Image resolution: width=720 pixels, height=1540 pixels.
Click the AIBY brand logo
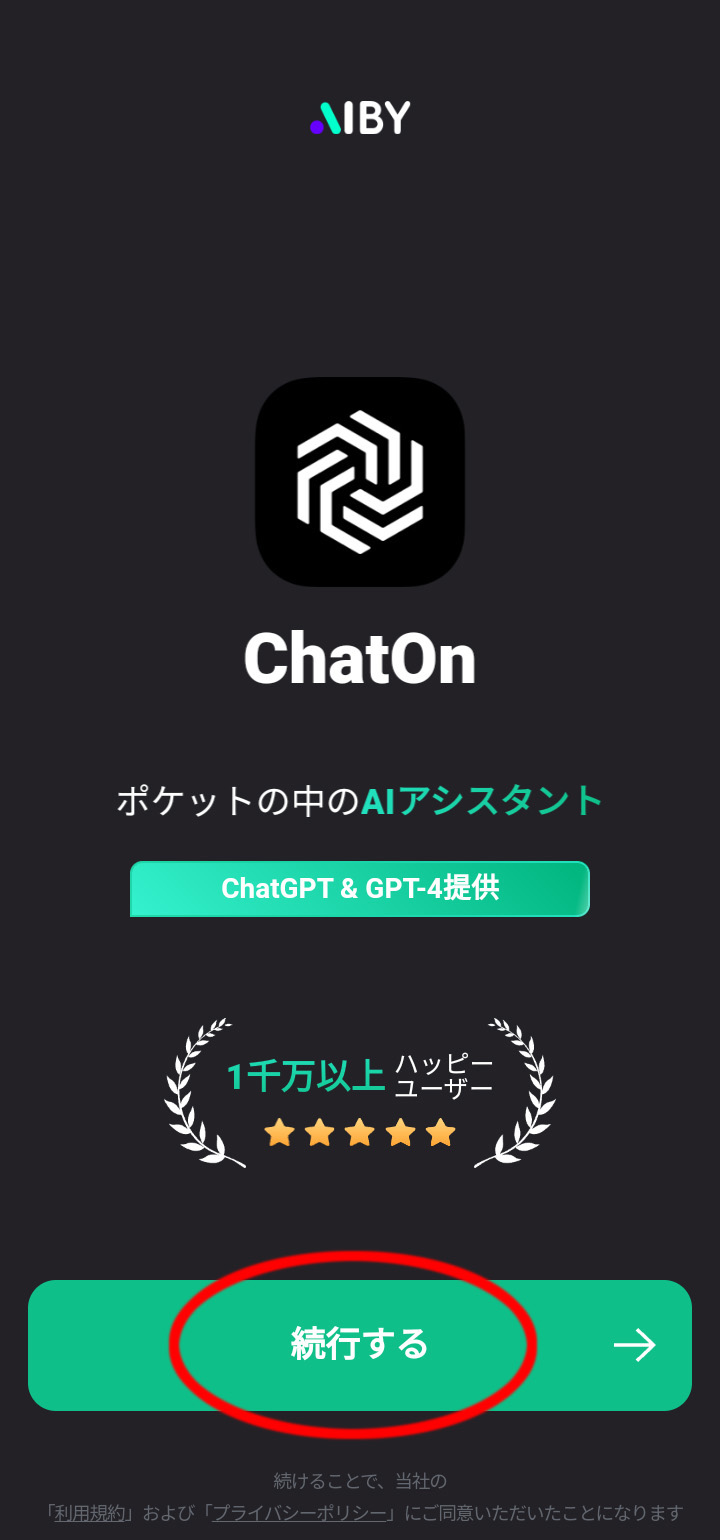[358, 118]
